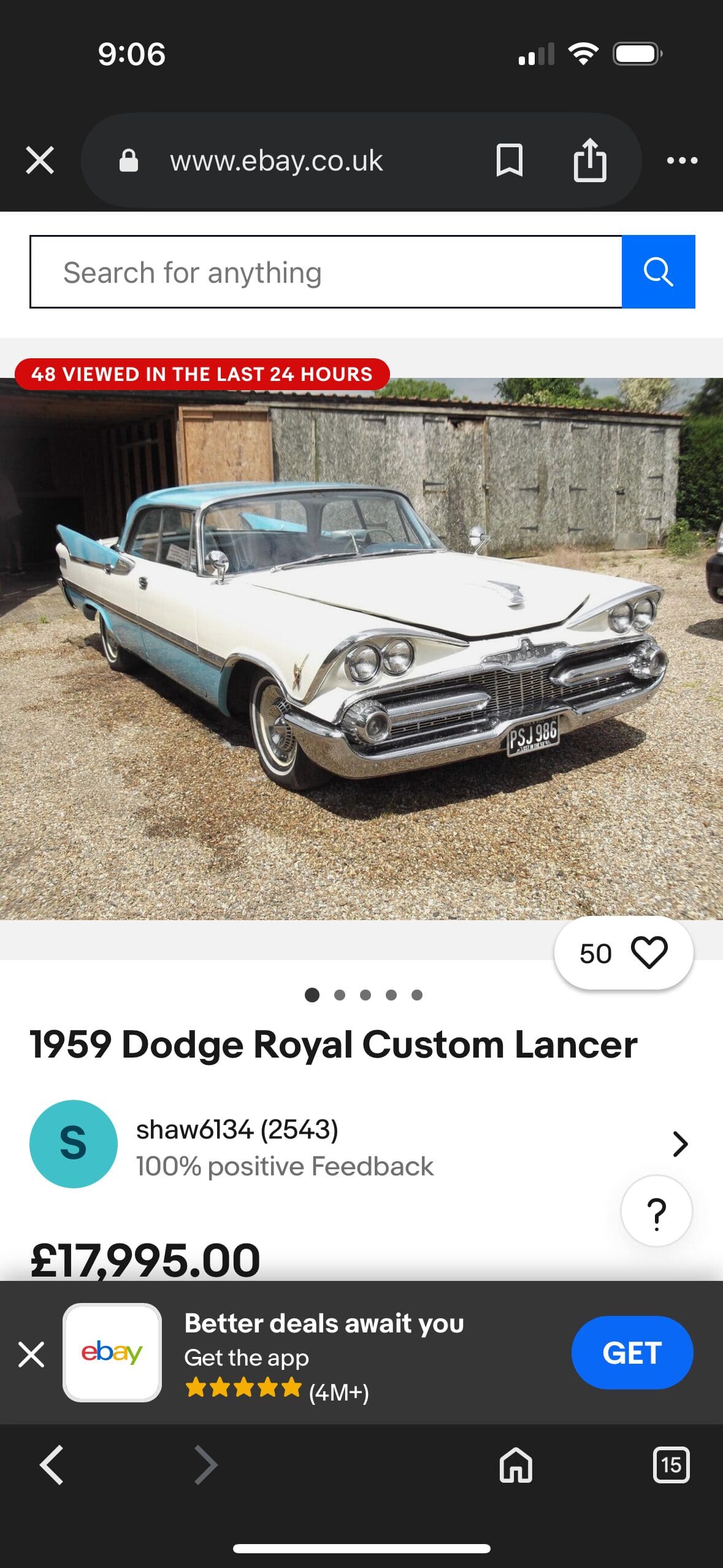Open the help question mark button
This screenshot has width=723, height=1568.
[x=656, y=1212]
